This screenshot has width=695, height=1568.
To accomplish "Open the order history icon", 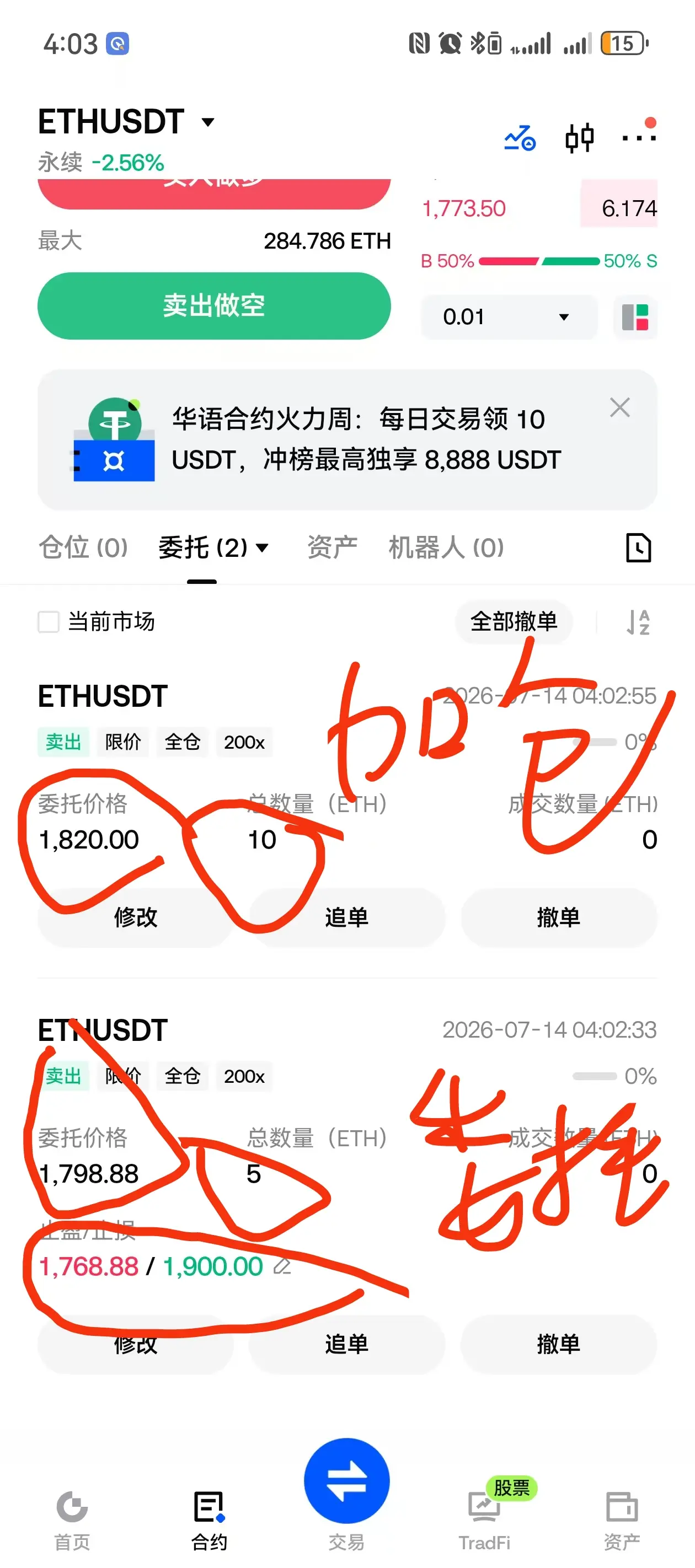I will [638, 547].
